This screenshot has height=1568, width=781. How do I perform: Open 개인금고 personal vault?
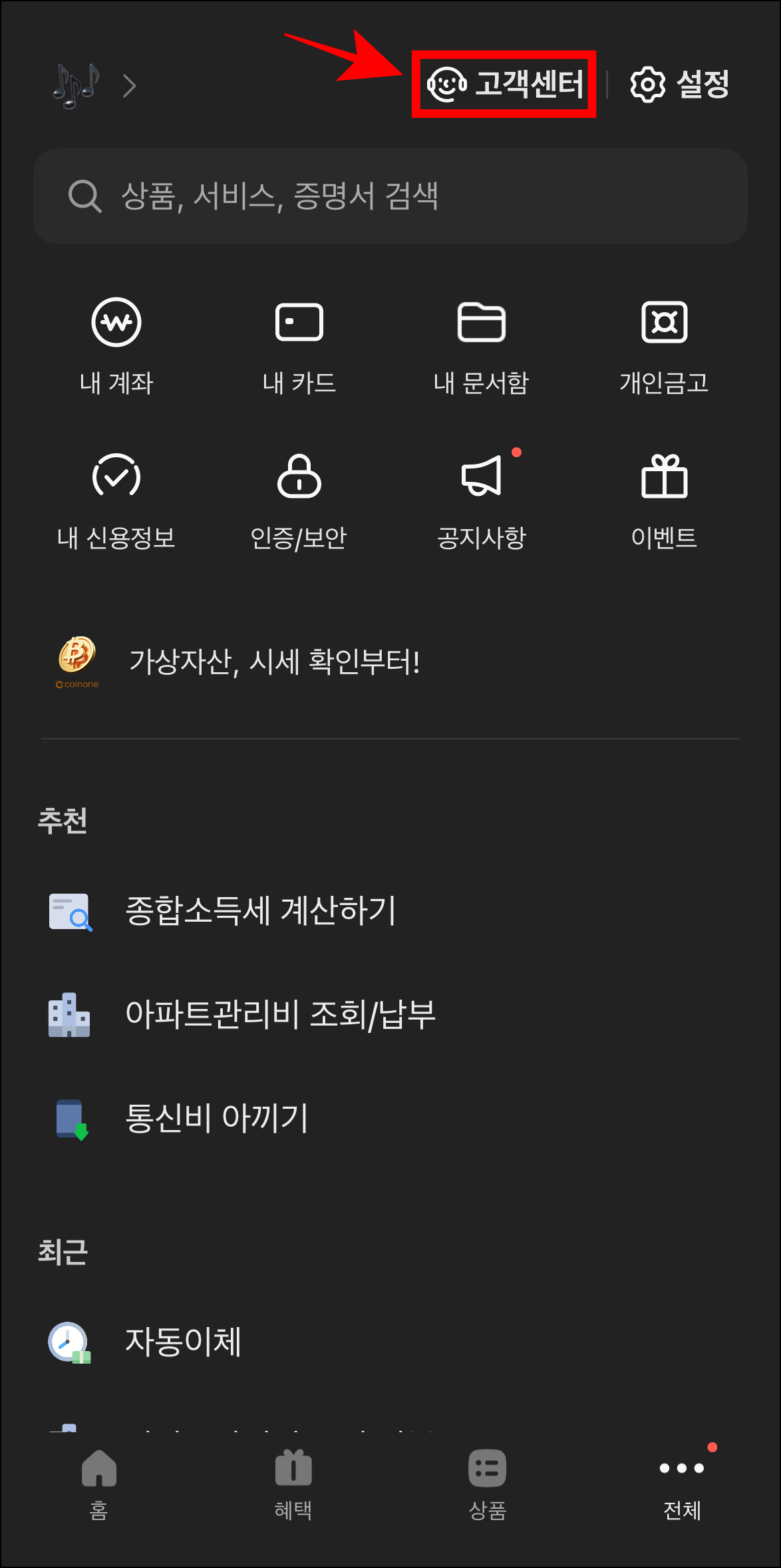coord(664,346)
